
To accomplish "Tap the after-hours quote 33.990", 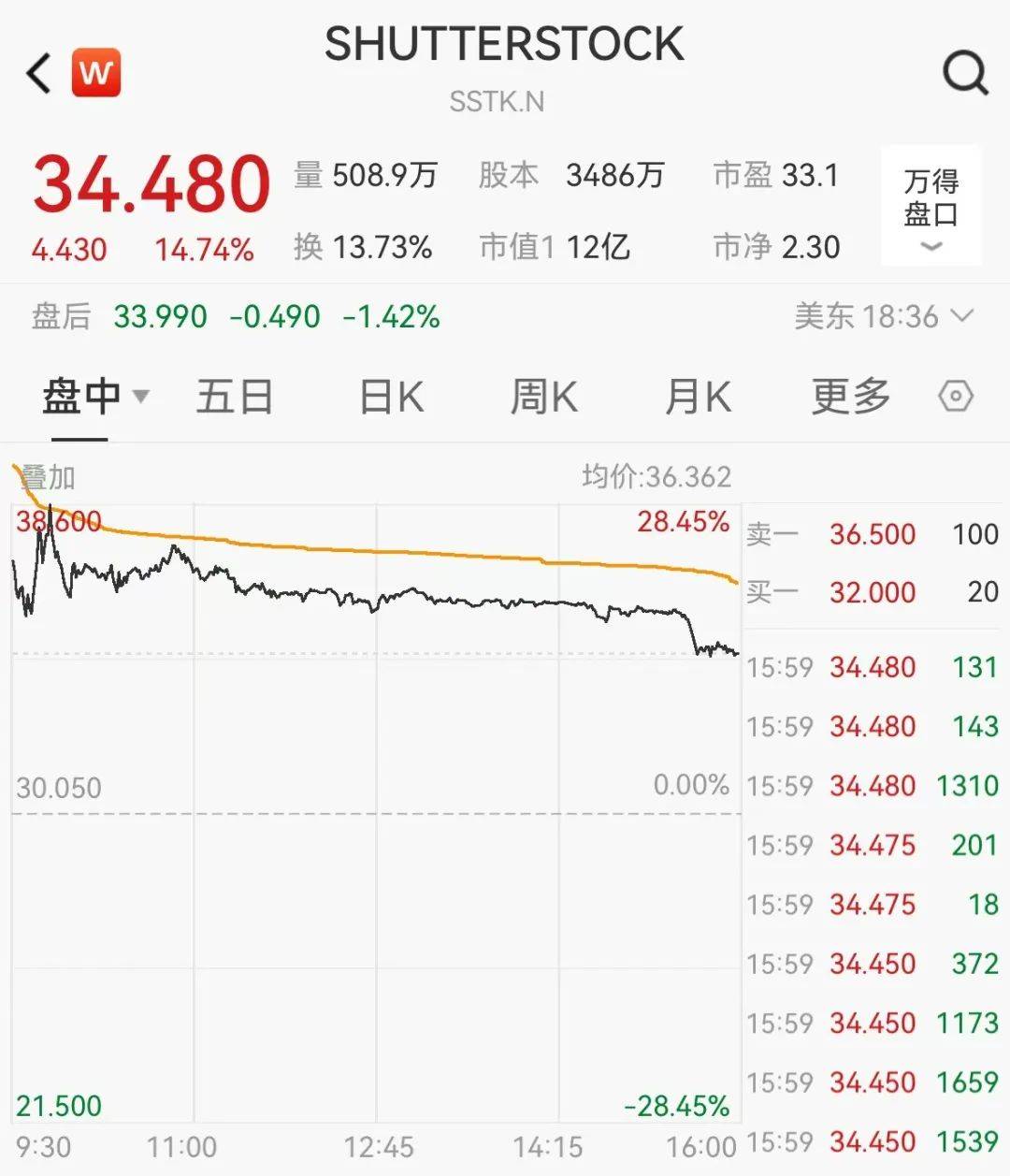I will click(x=160, y=317).
